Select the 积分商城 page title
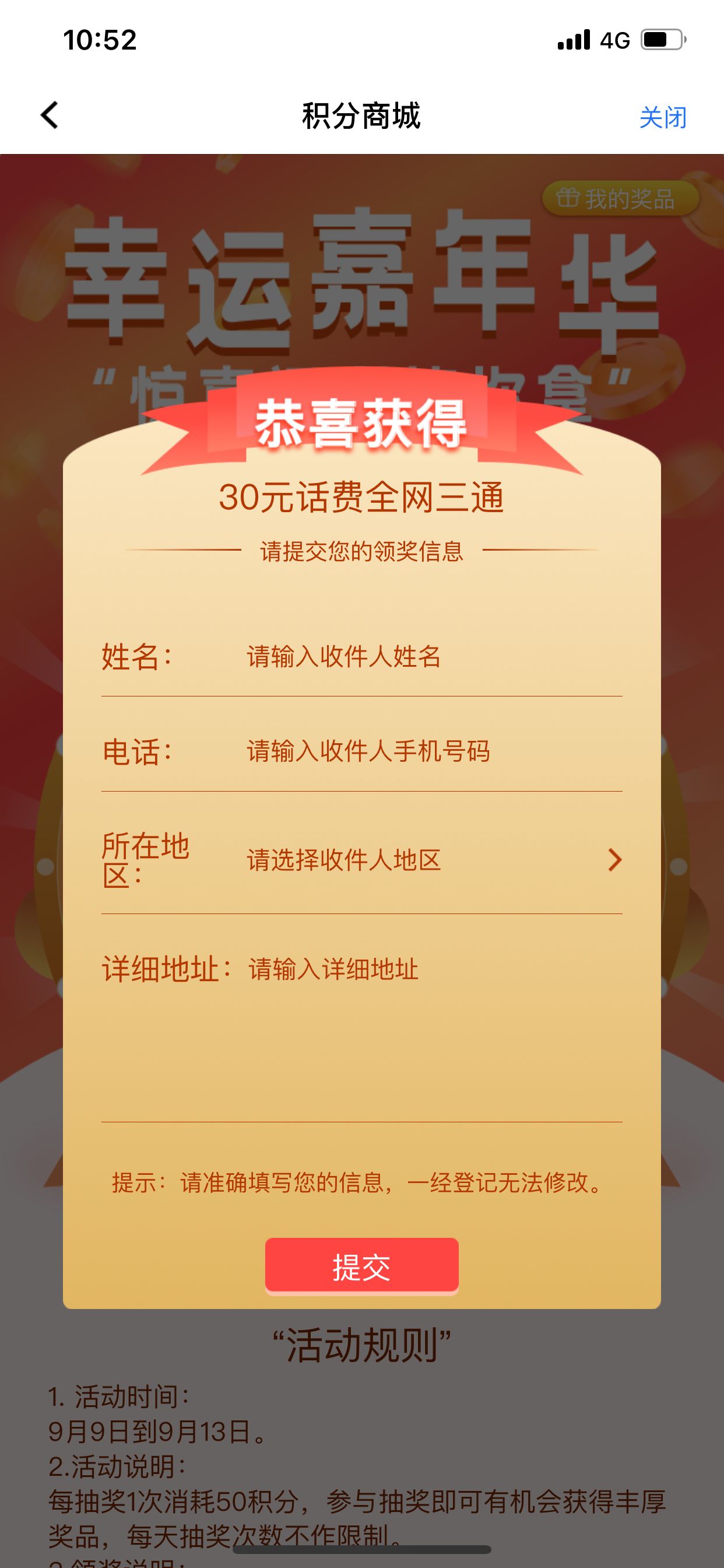Viewport: 724px width, 1568px height. (361, 116)
